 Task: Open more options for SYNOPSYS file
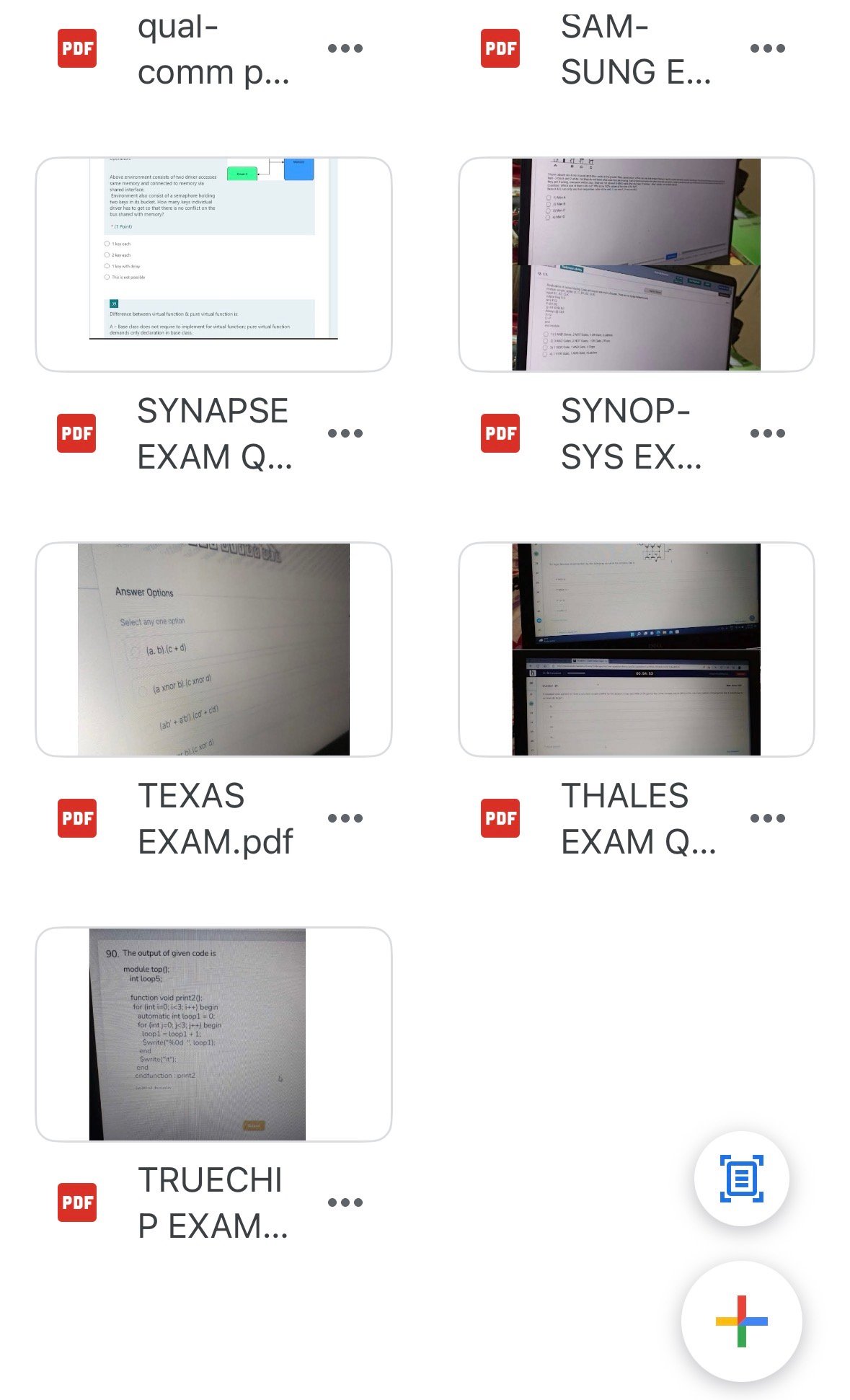(767, 433)
